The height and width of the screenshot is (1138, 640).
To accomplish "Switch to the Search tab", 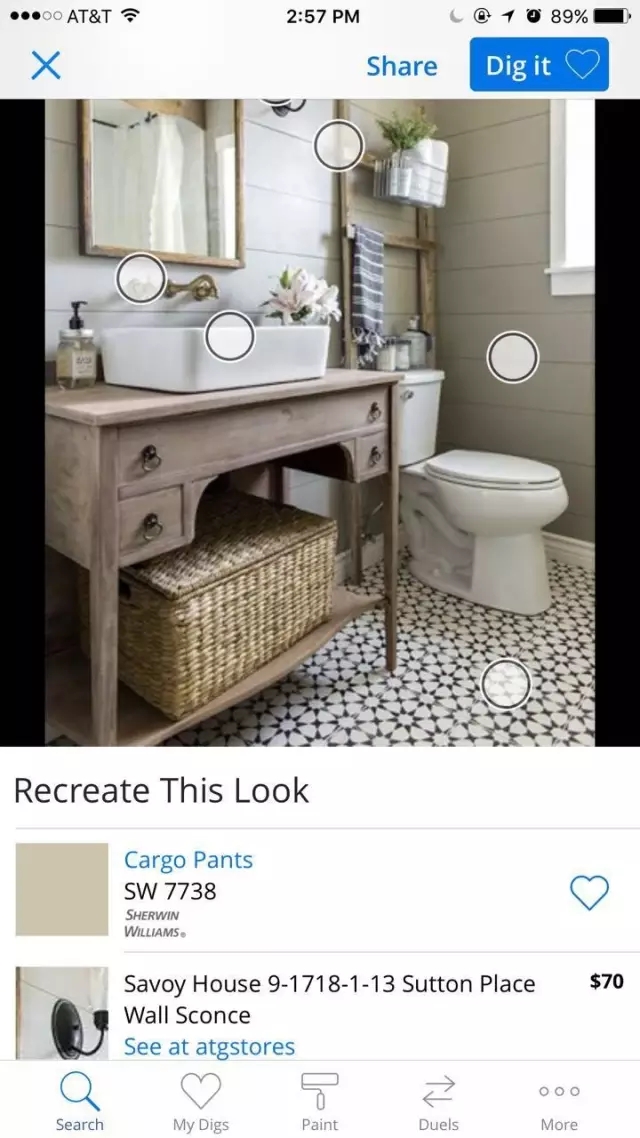I will (x=80, y=1100).
